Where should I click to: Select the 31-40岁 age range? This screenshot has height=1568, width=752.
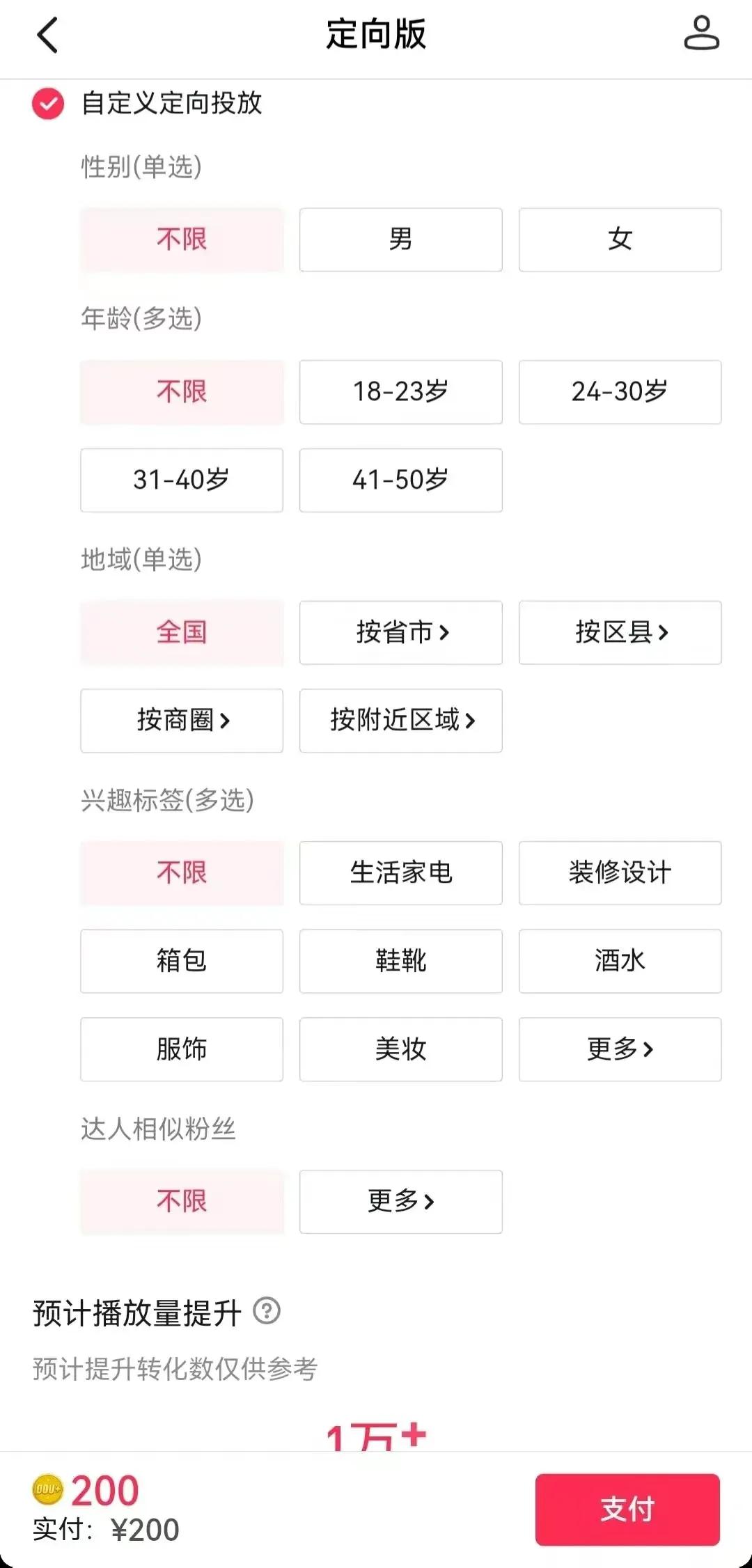(x=181, y=480)
